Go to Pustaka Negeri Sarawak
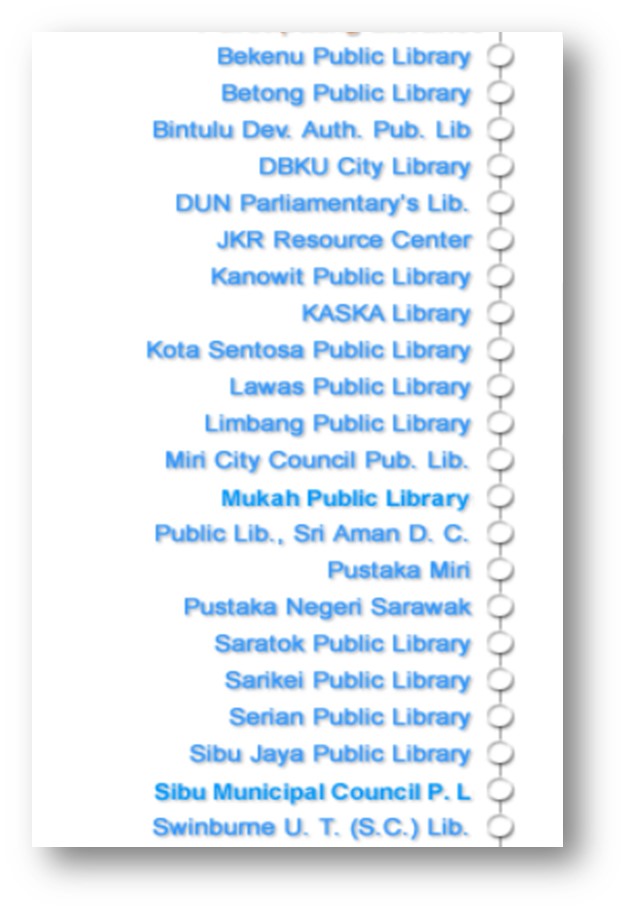This screenshot has width=628, height=912. 327,607
